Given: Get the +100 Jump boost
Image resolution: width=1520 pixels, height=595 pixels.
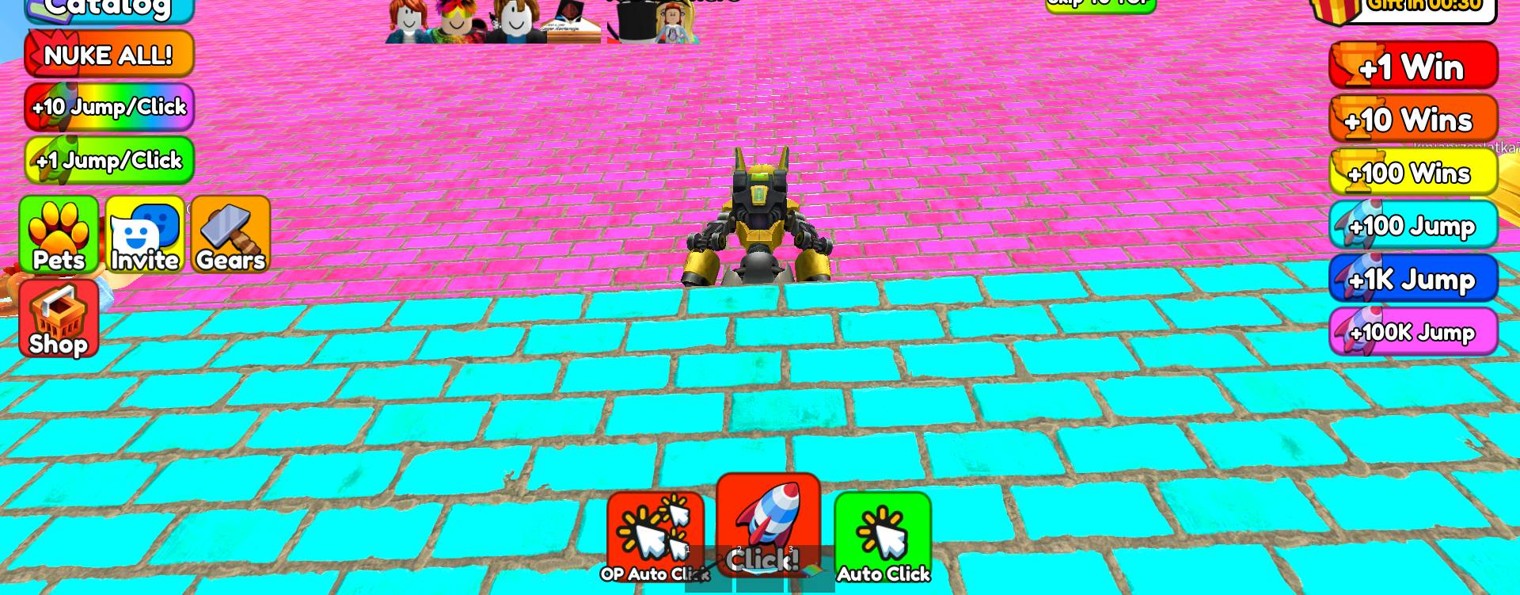Looking at the screenshot, I should 1413,226.
